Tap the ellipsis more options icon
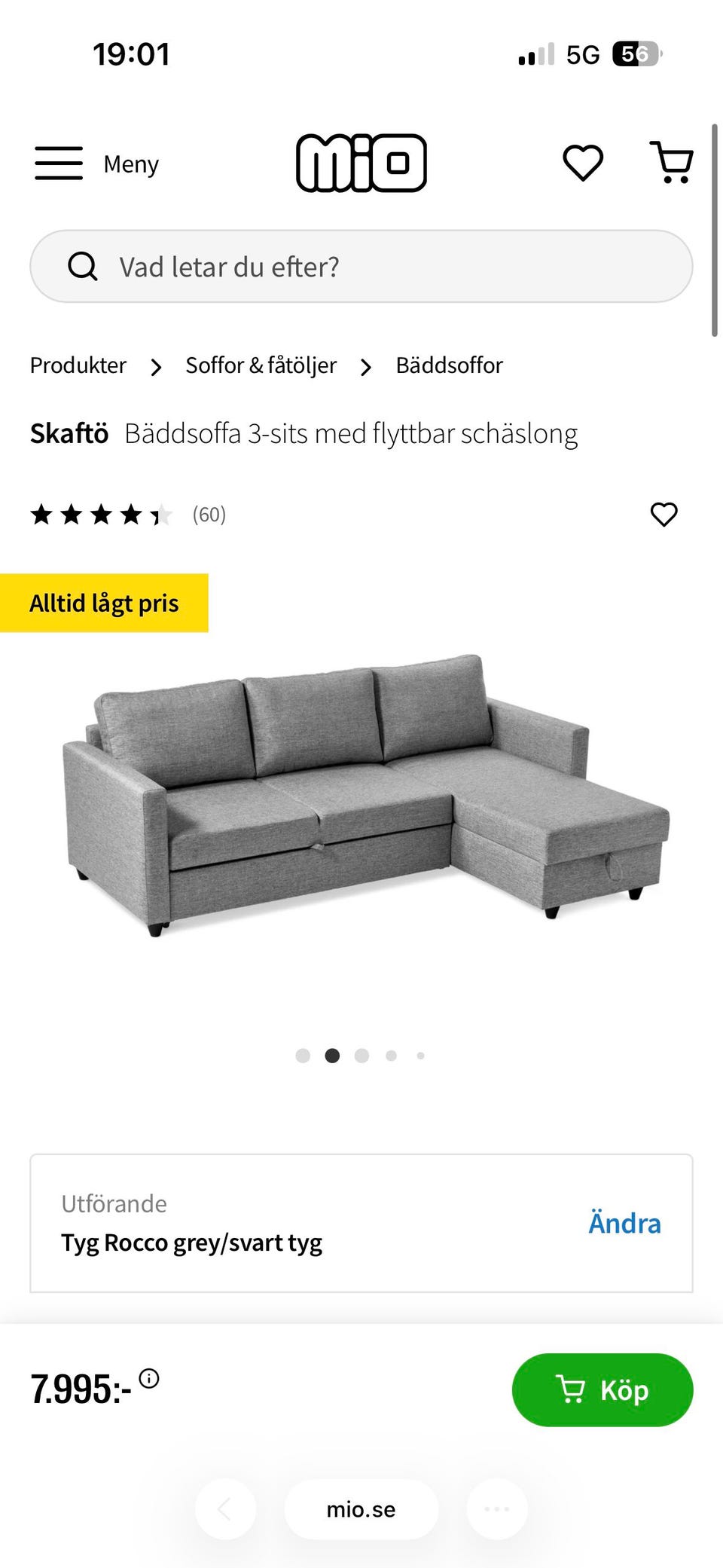The width and height of the screenshot is (723, 1568). [x=496, y=1509]
